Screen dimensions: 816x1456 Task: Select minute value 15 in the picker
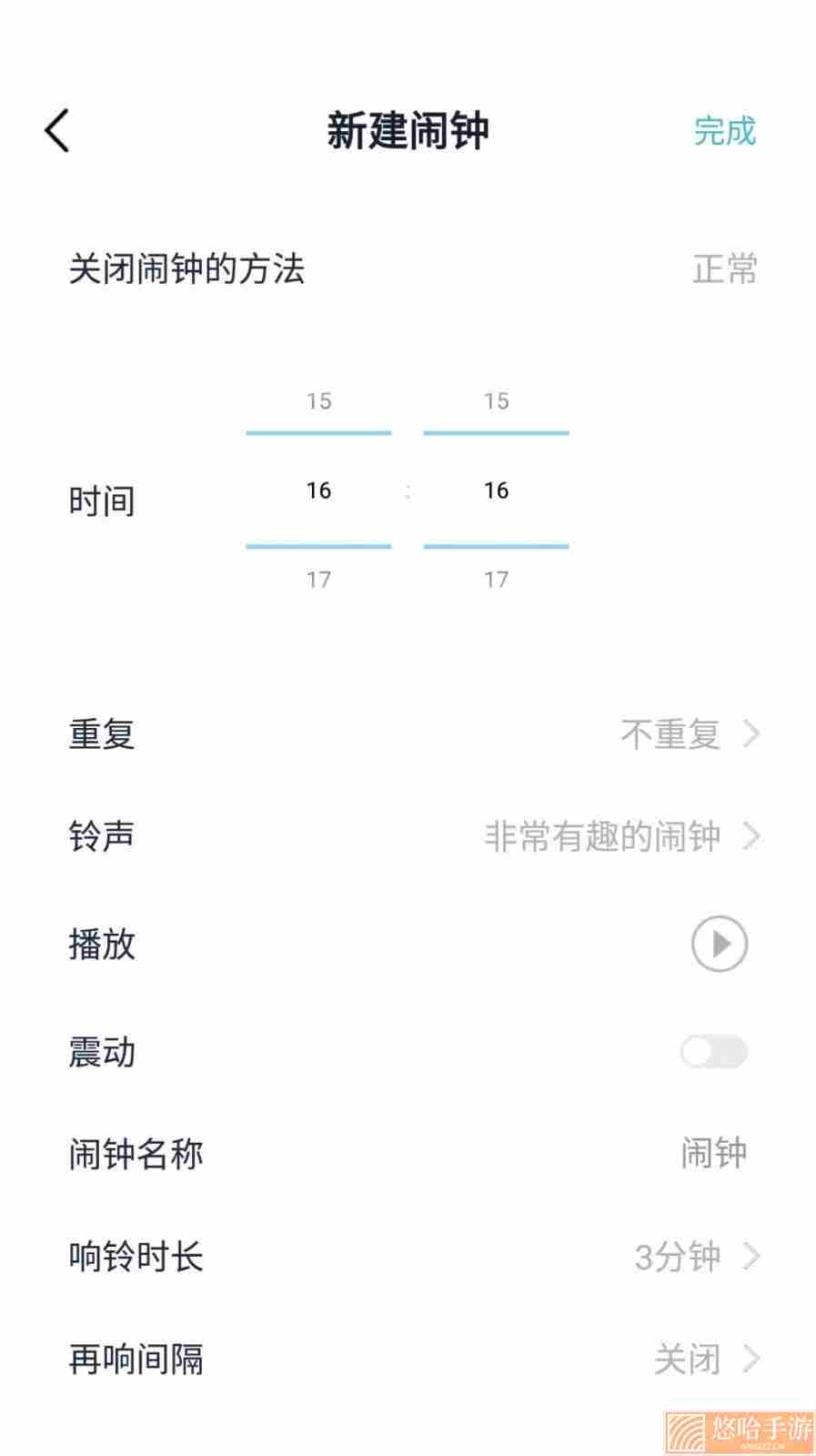tap(496, 401)
